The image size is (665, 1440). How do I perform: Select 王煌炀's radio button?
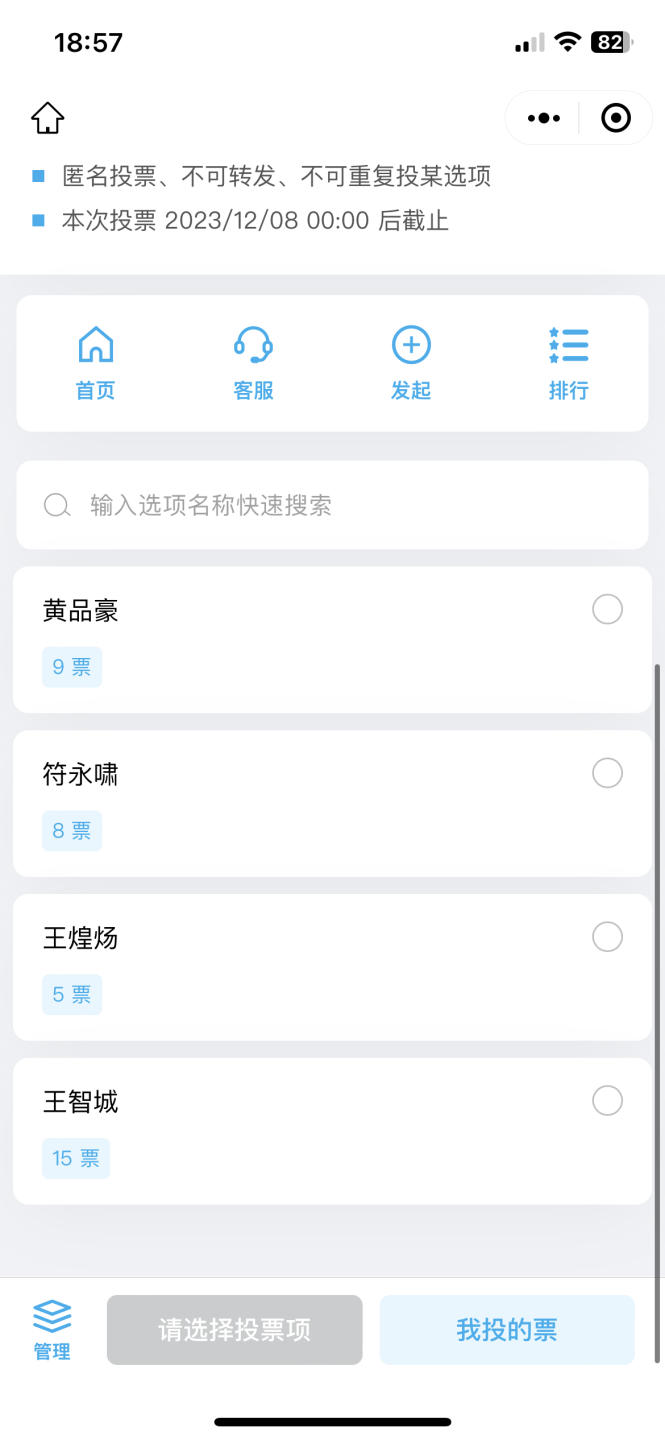(x=607, y=937)
